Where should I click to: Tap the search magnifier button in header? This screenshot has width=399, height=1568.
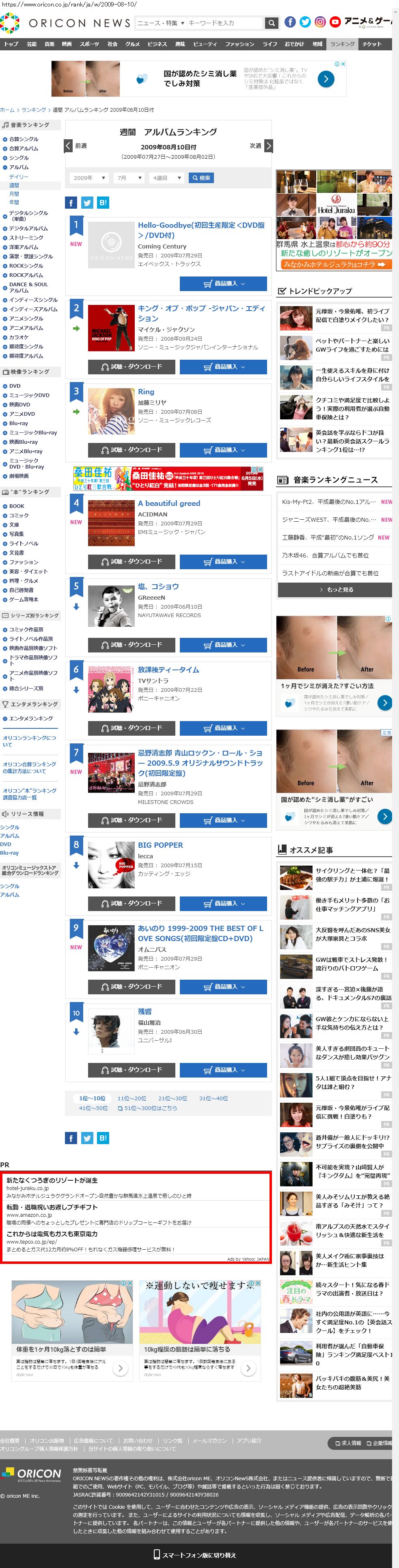pyautogui.click(x=272, y=23)
